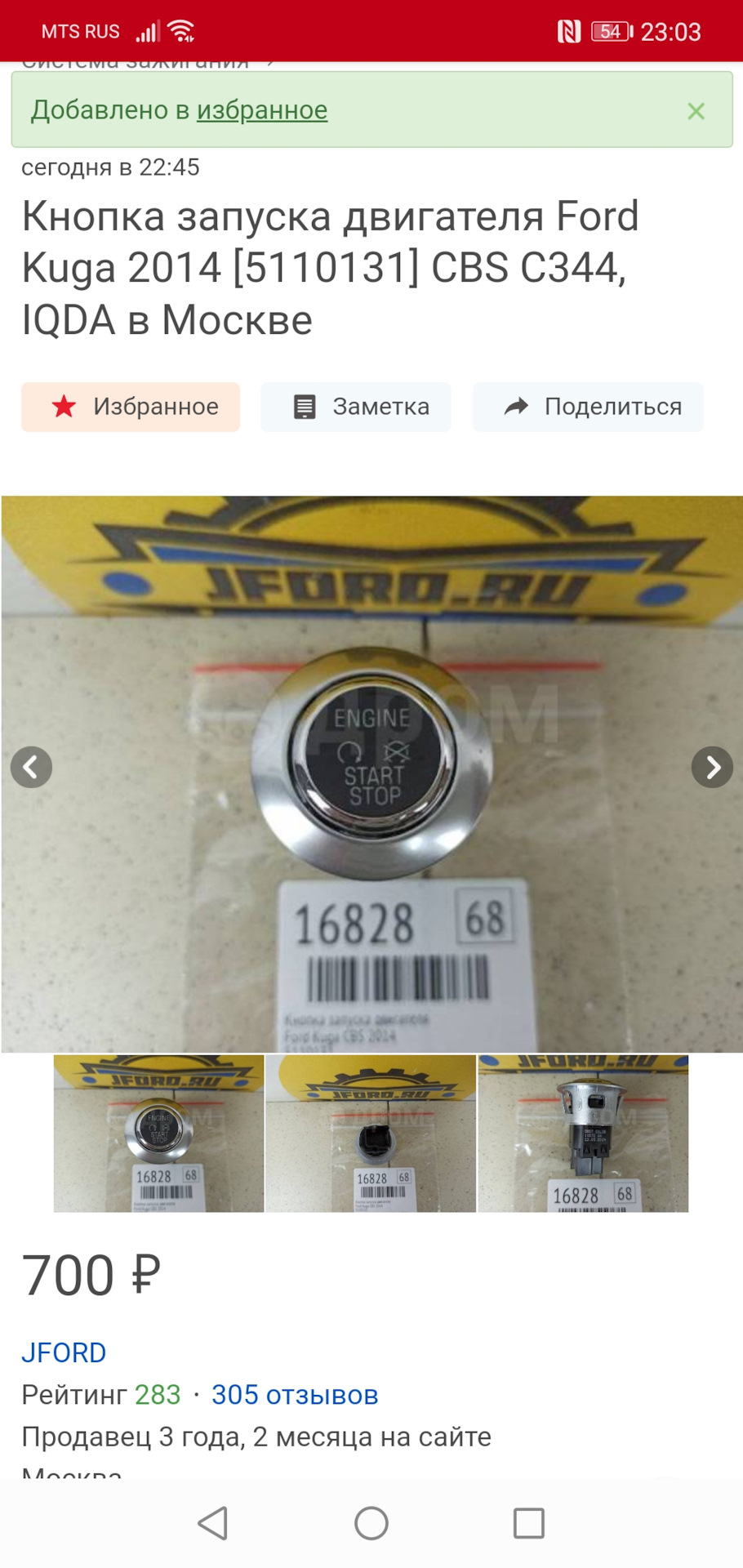The width and height of the screenshot is (743, 1568).
Task: Select the second thumbnail showing button back
Action: click(371, 1134)
